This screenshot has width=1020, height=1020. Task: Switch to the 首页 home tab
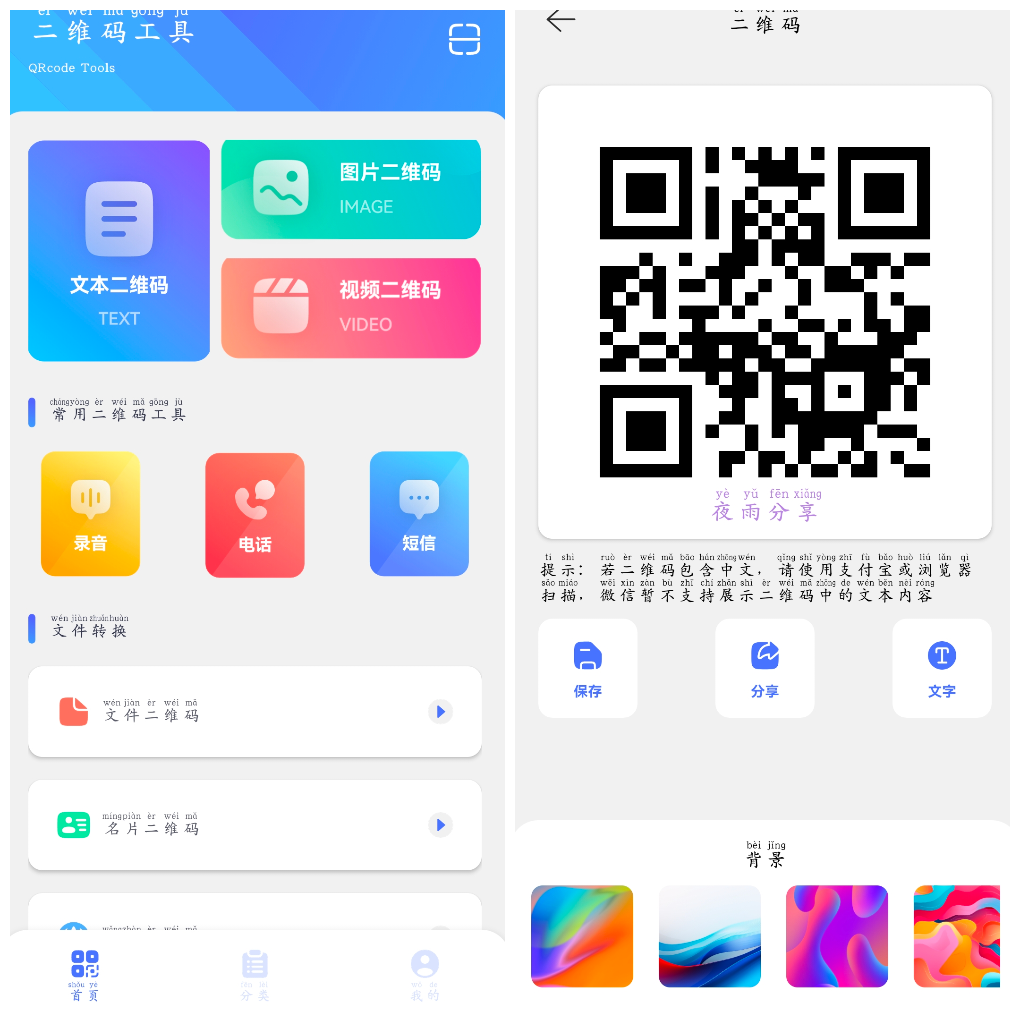85,974
